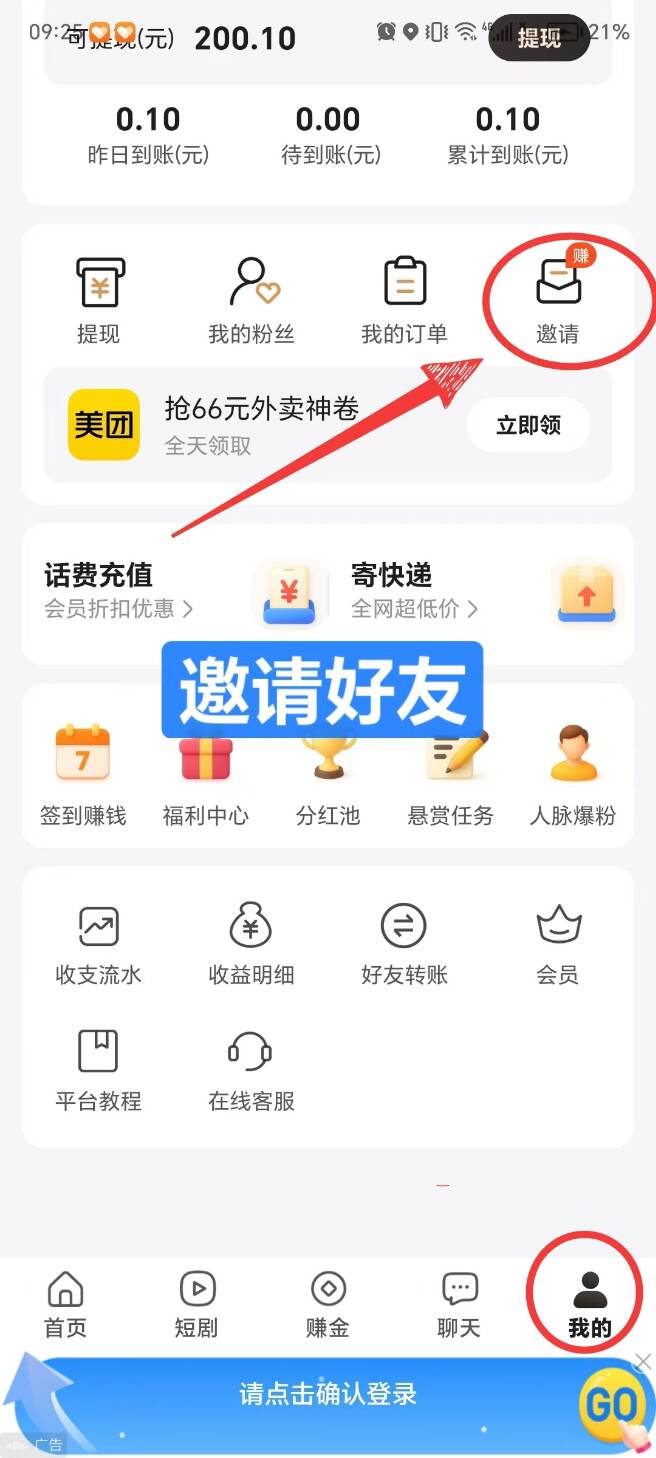Image resolution: width=656 pixels, height=1458 pixels.
Task: View 收支流水 records
Action: (x=98, y=944)
